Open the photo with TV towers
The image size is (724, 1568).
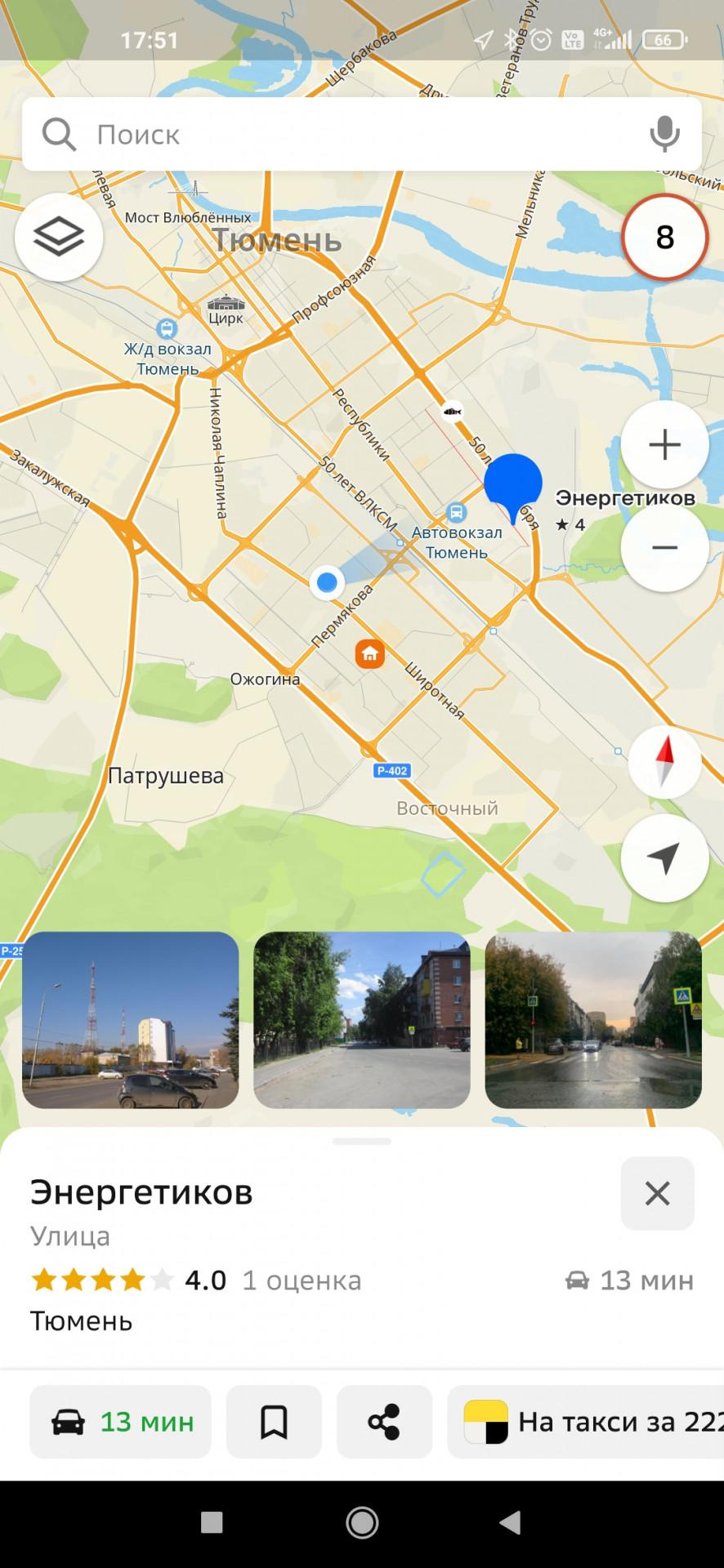click(131, 1020)
